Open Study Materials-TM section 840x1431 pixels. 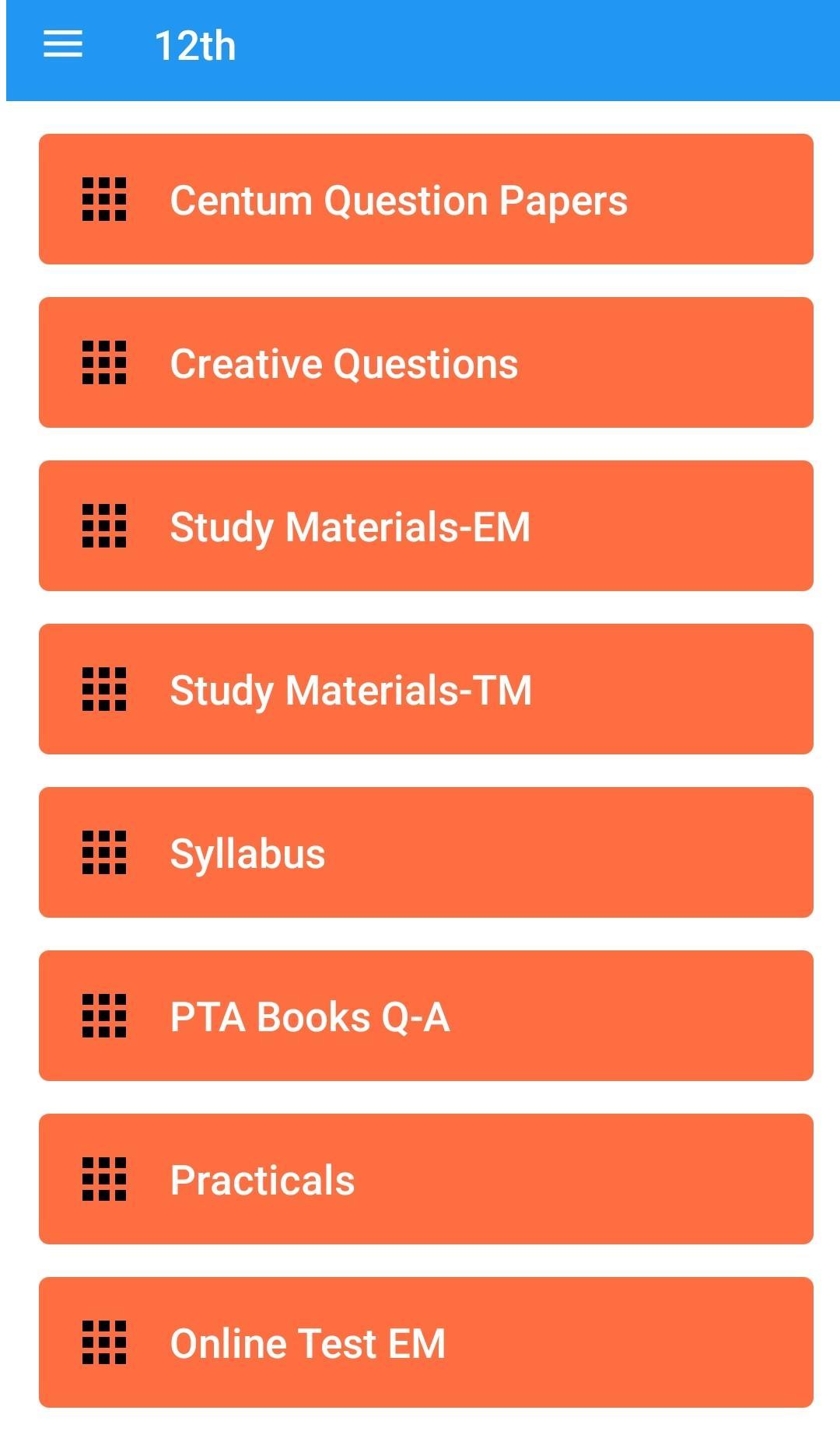pyautogui.click(x=426, y=690)
